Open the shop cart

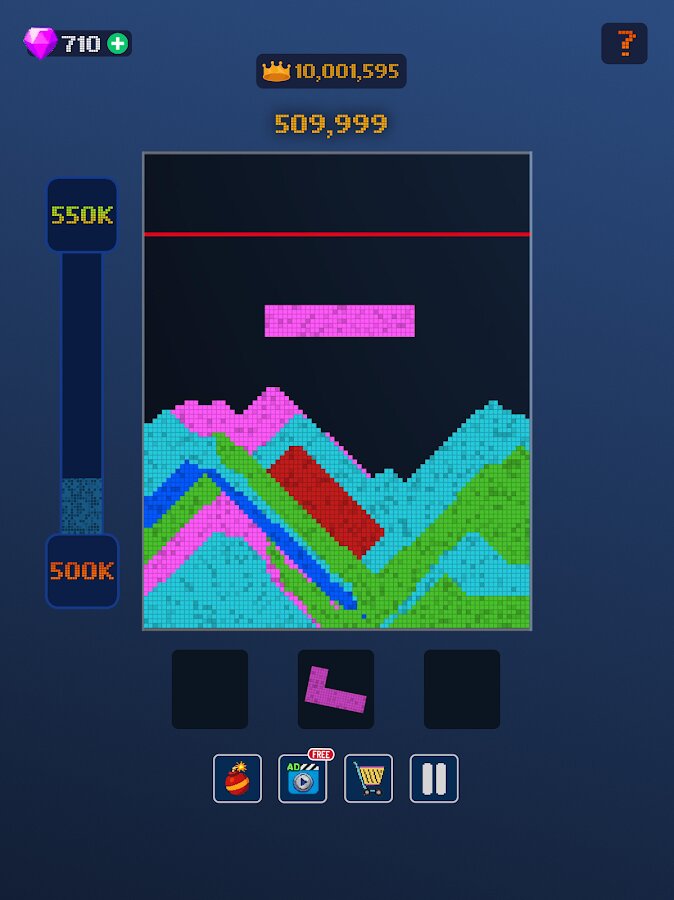369,778
